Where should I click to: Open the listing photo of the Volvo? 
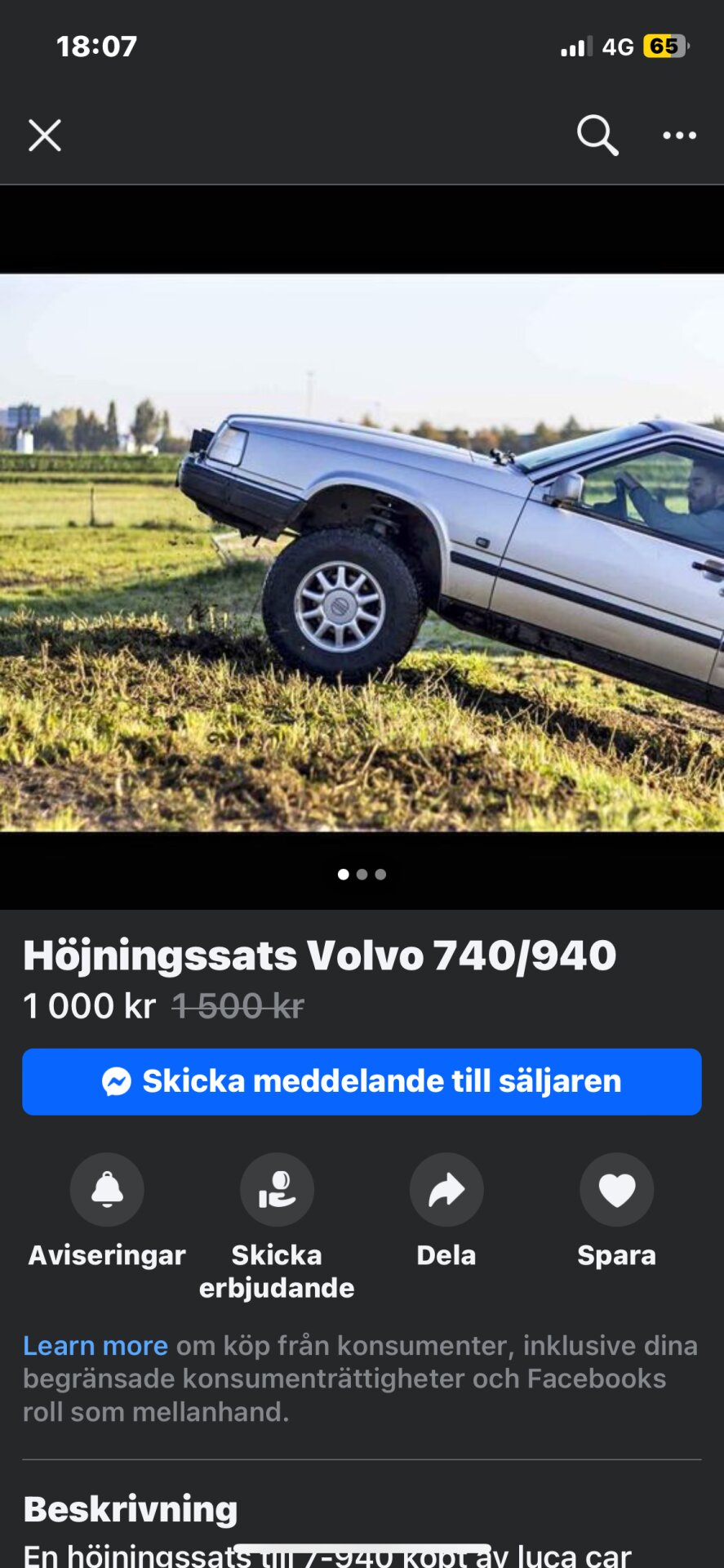pos(362,552)
